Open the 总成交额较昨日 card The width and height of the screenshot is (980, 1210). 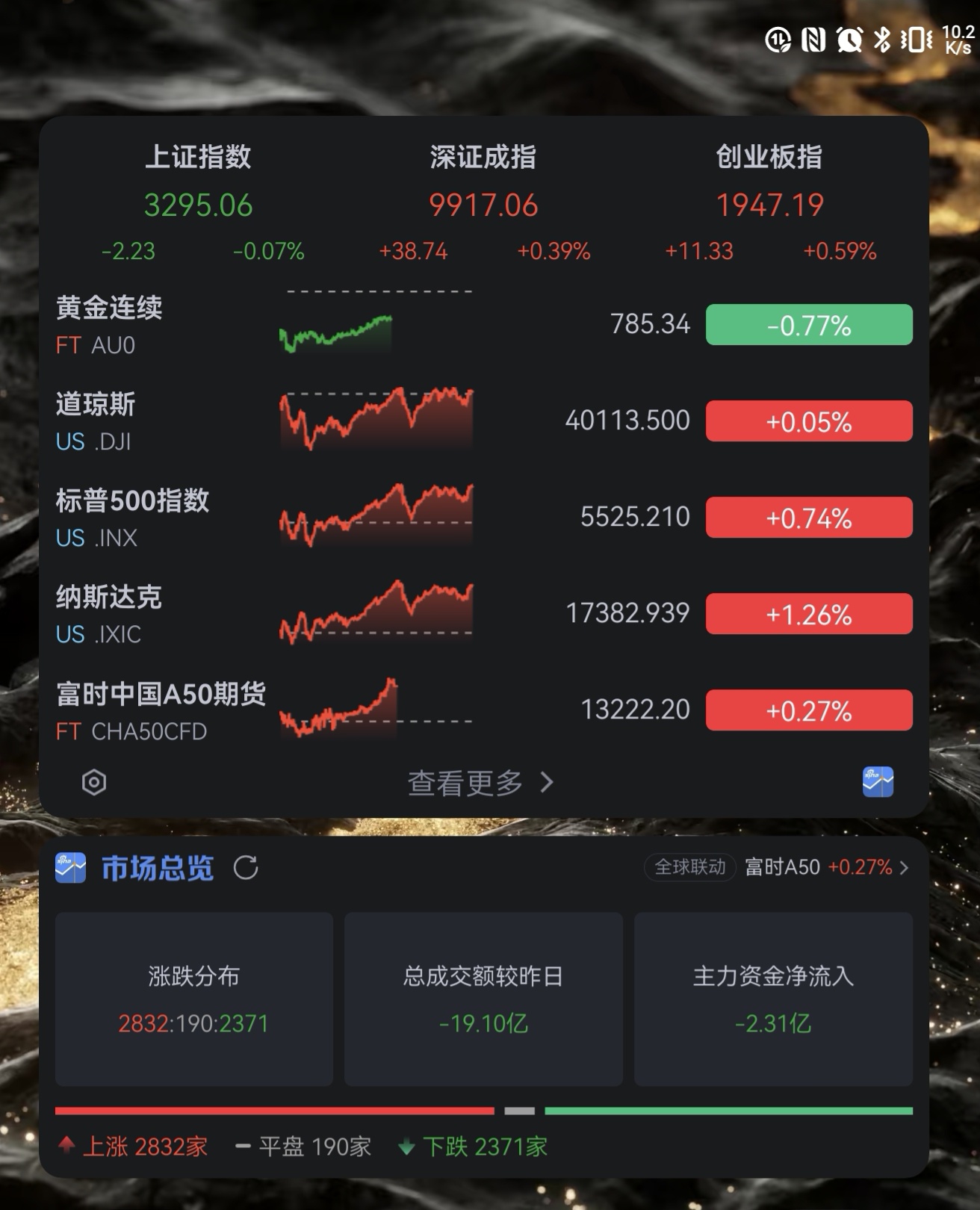(x=483, y=999)
